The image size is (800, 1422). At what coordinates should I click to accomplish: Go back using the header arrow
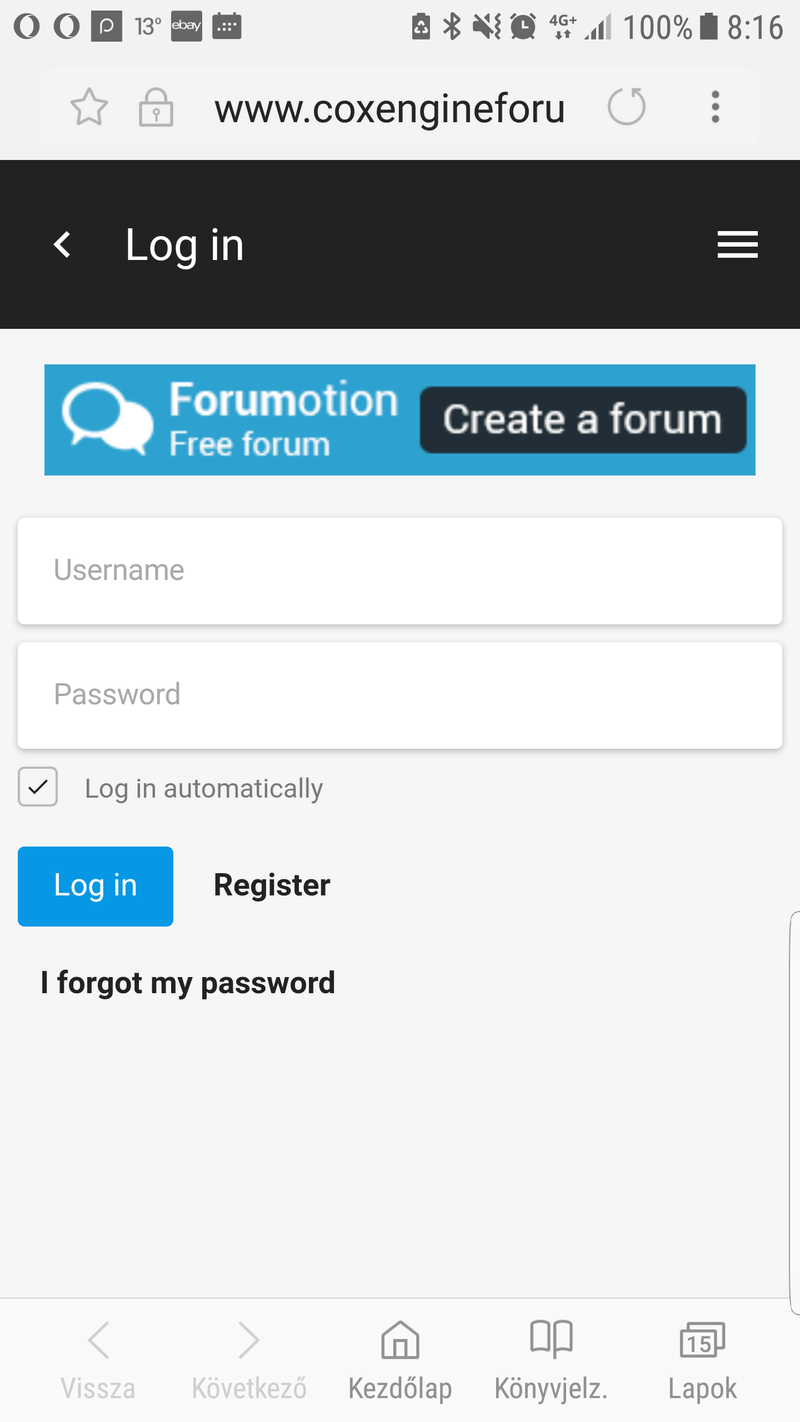click(x=62, y=245)
